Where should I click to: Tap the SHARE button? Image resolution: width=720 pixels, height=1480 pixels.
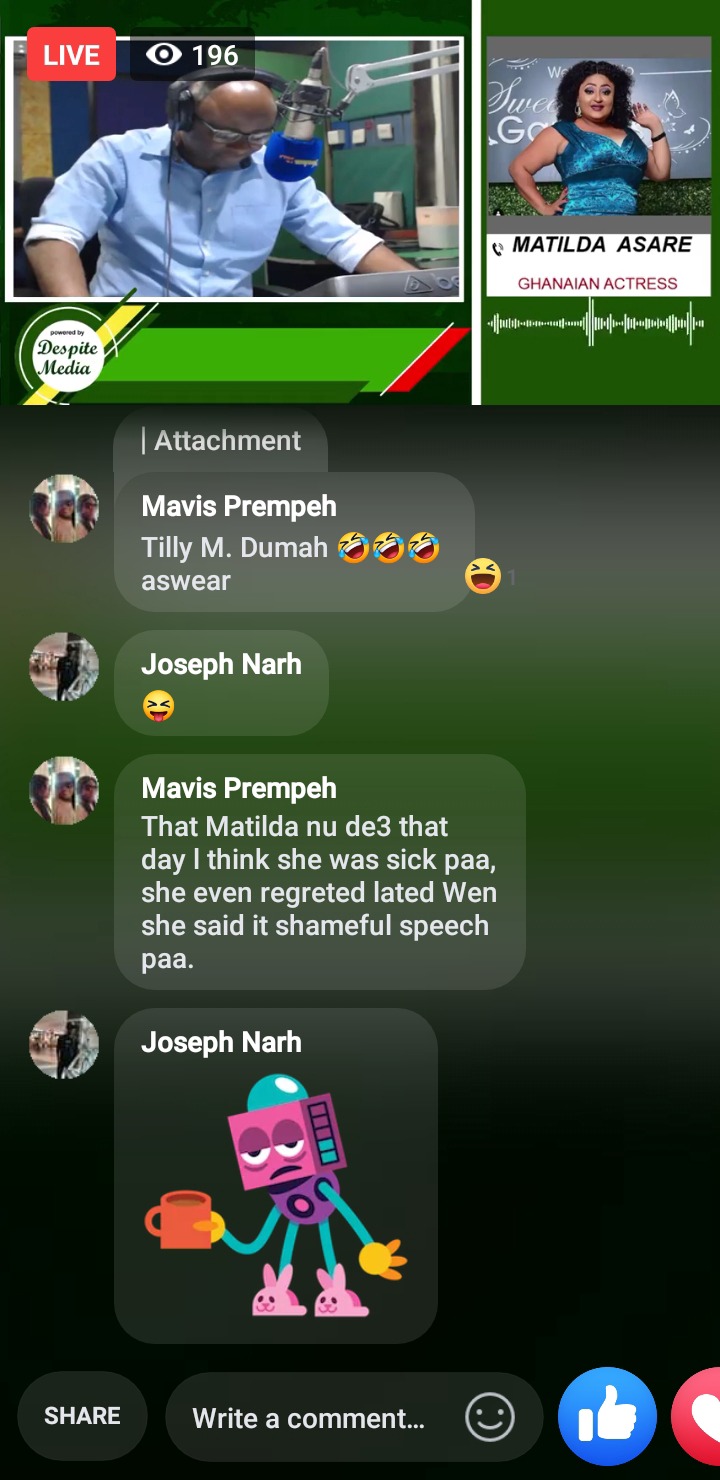[x=82, y=1416]
